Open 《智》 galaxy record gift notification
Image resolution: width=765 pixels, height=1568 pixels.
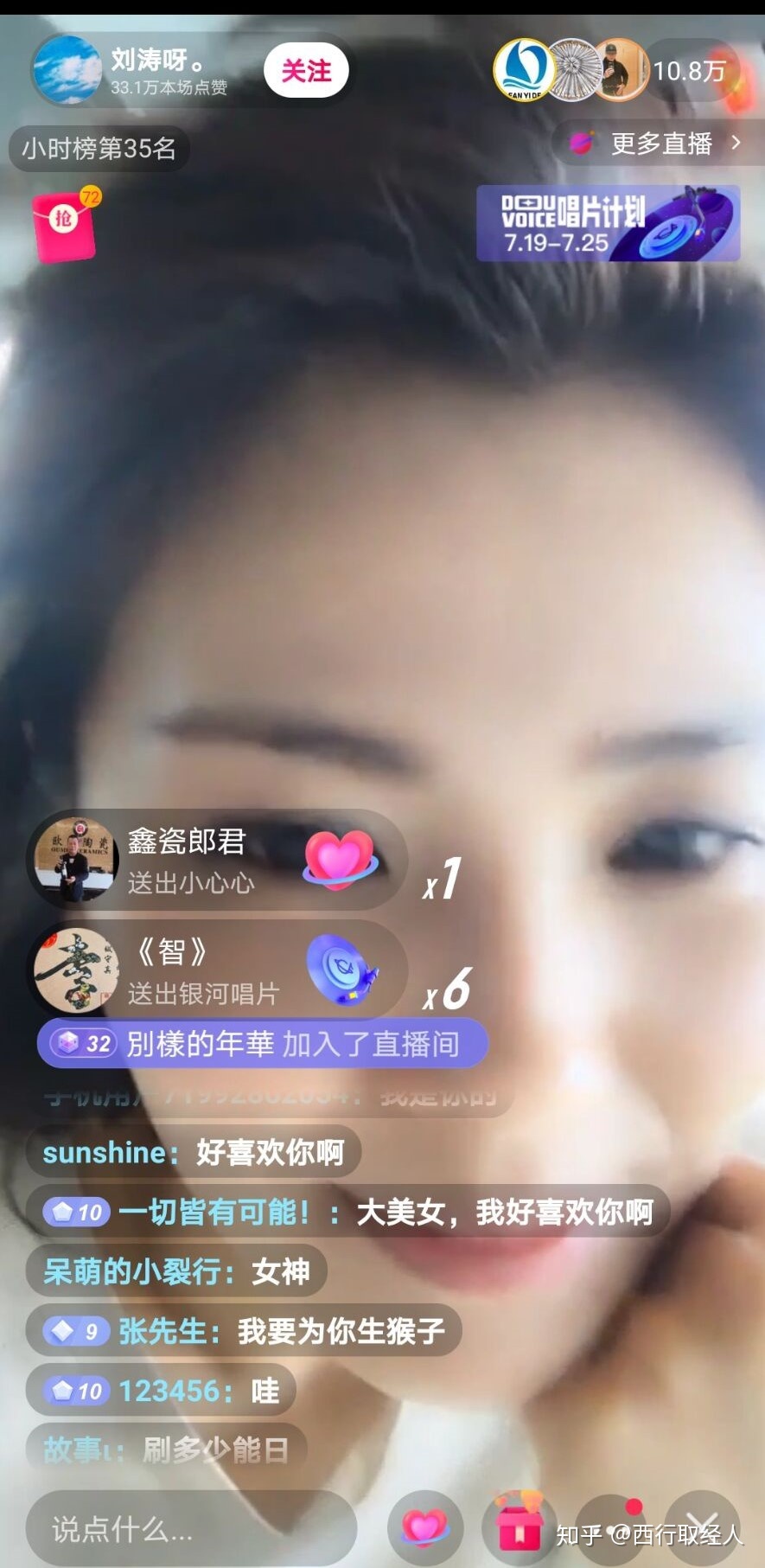click(216, 971)
